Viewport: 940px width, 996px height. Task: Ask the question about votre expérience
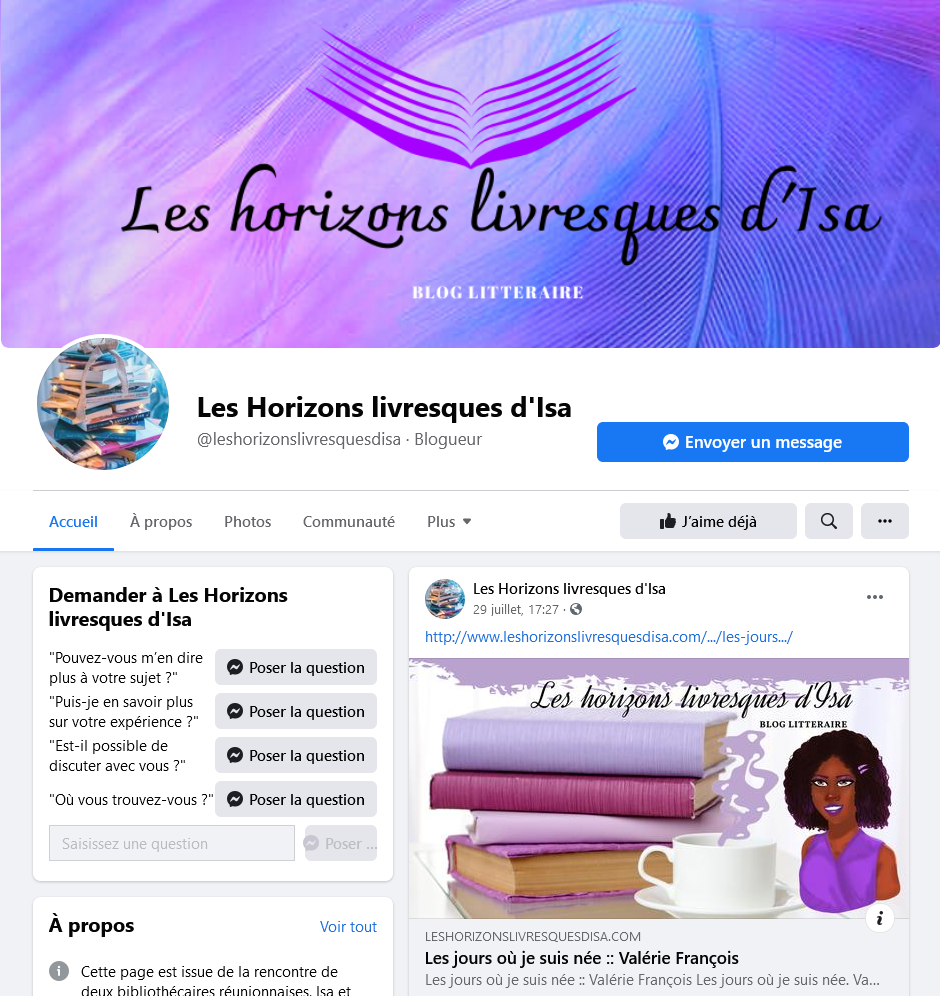[296, 711]
